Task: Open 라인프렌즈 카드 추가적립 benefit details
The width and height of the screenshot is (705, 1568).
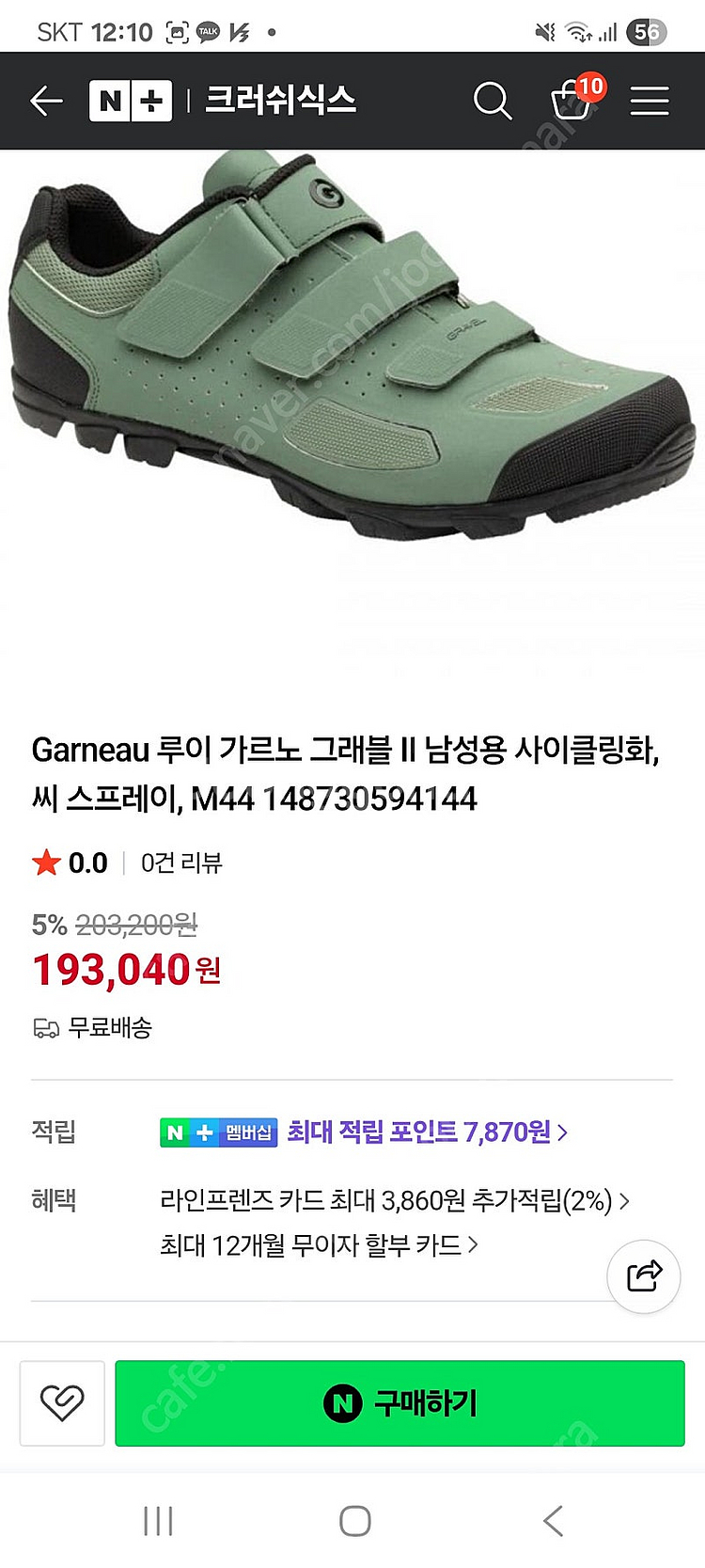Action: pos(394,1200)
